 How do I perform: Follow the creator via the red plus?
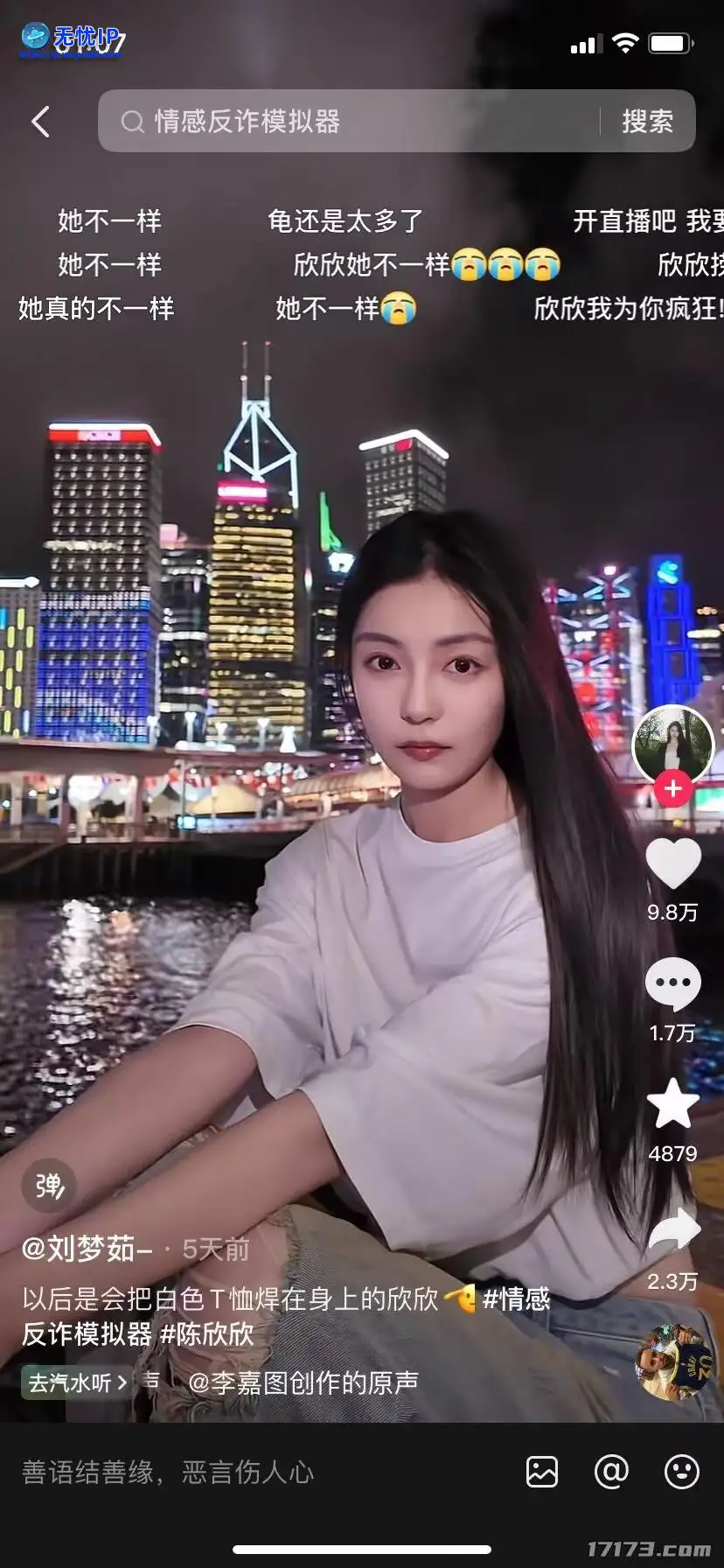pyautogui.click(x=672, y=789)
